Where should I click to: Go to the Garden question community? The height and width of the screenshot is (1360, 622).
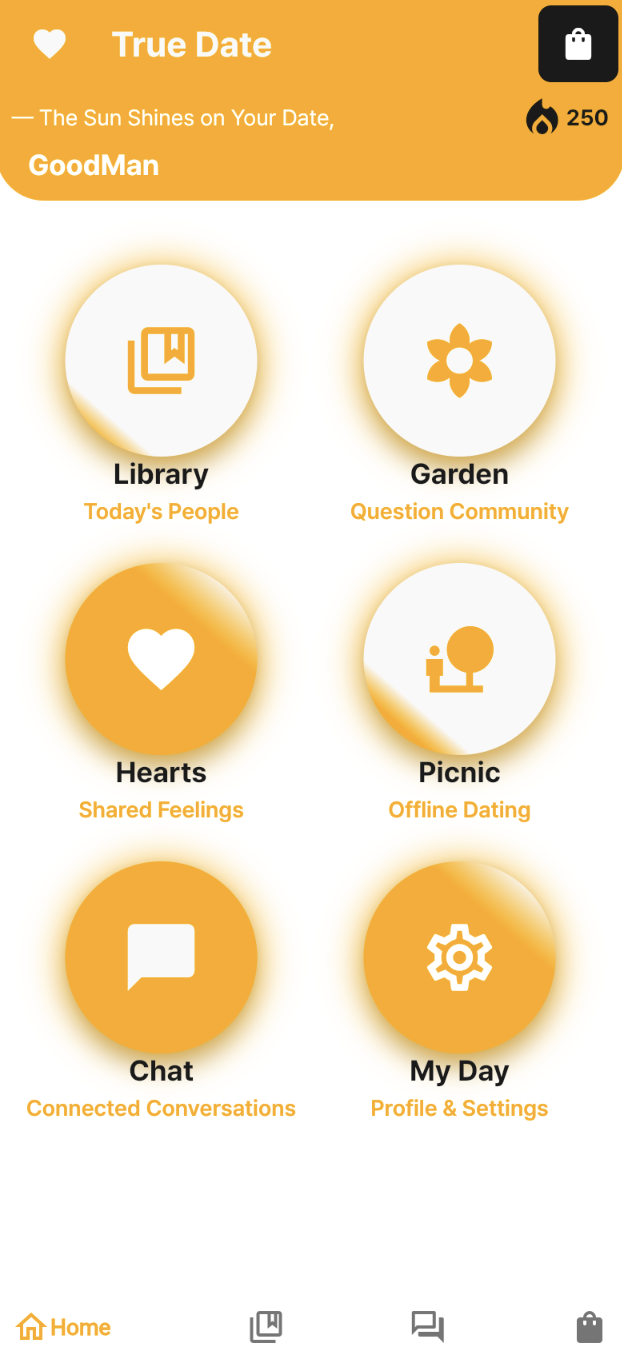tap(459, 361)
